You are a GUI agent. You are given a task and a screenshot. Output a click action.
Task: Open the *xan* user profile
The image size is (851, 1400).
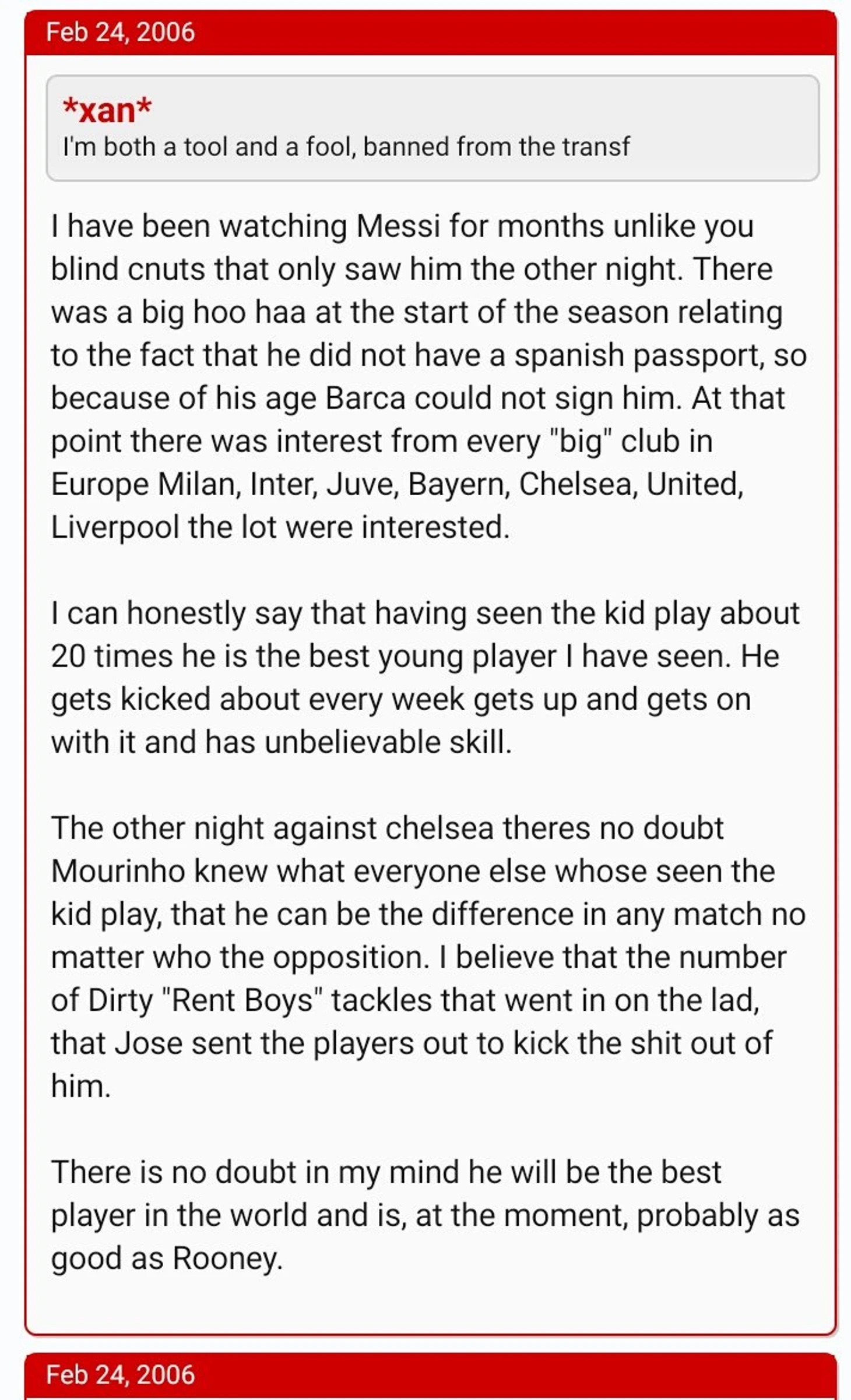pos(107,110)
